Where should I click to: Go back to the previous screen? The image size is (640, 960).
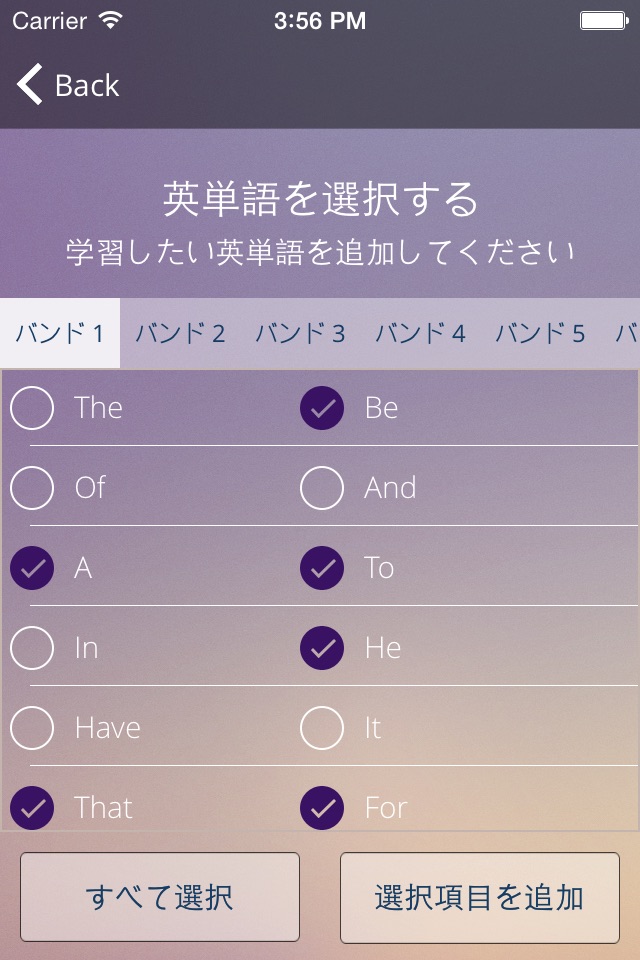coord(68,85)
